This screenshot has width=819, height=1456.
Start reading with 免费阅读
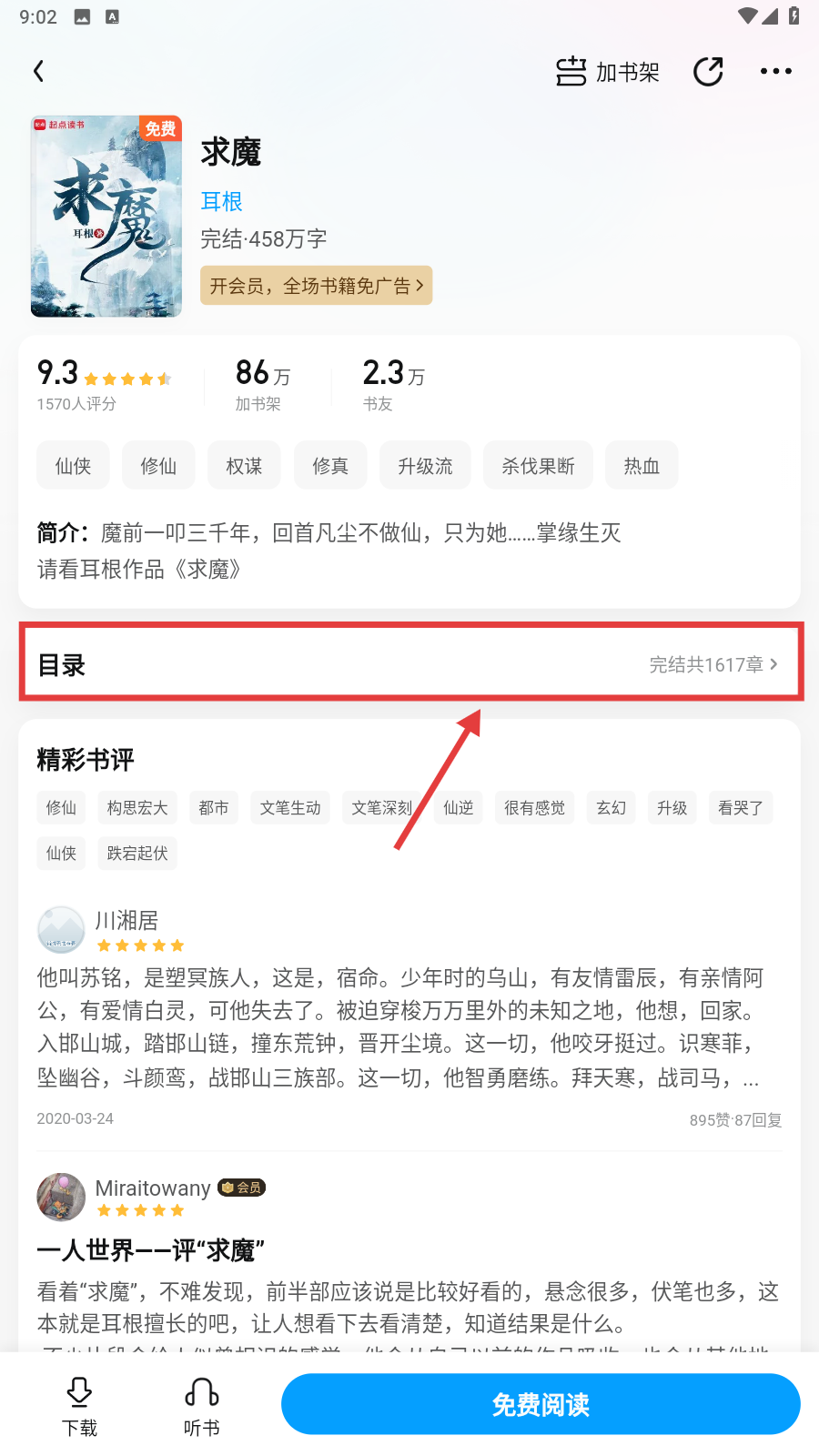click(x=541, y=1404)
